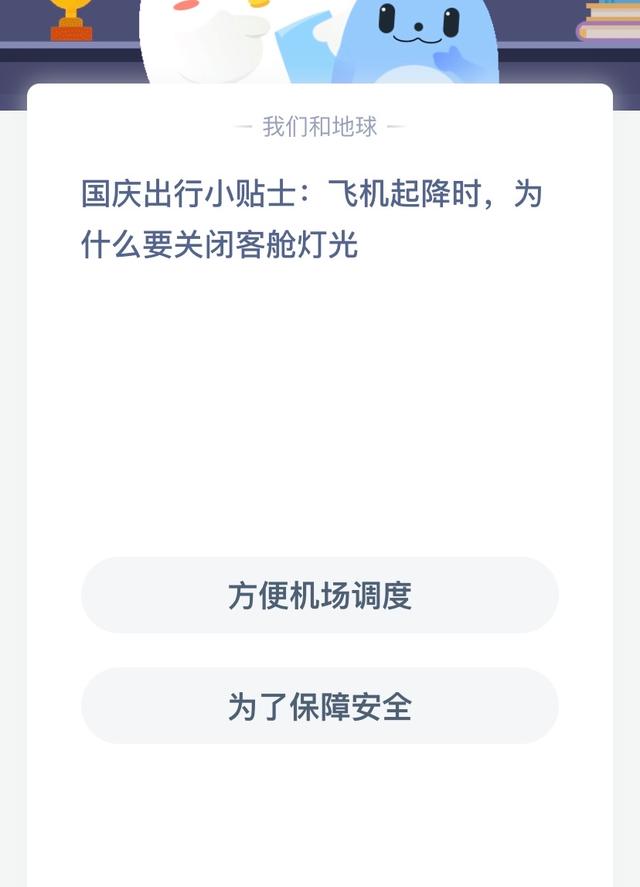Choose the answer 为了保障安全
Screen dimensions: 640x887
click(319, 706)
